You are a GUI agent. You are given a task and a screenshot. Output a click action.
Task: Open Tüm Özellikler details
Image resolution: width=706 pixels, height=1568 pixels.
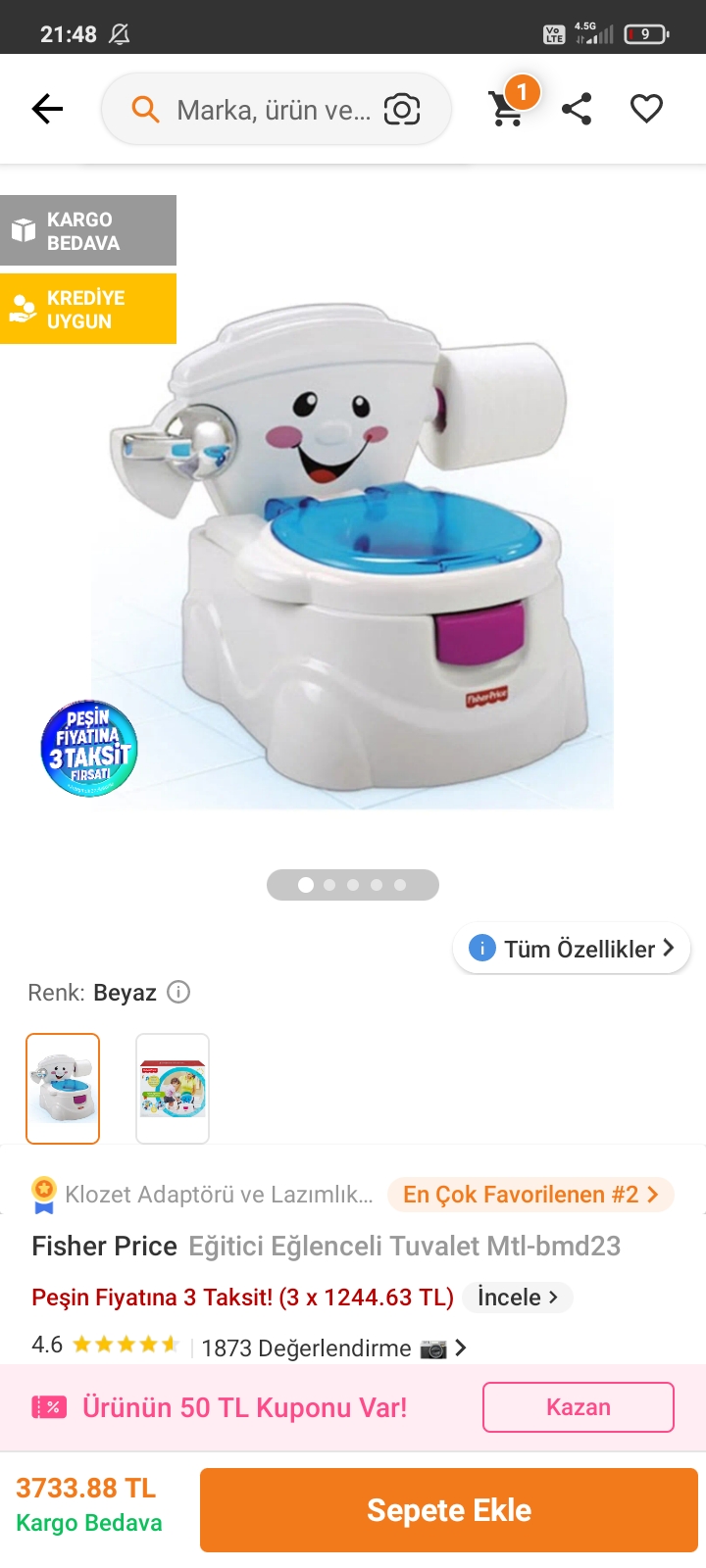573,949
